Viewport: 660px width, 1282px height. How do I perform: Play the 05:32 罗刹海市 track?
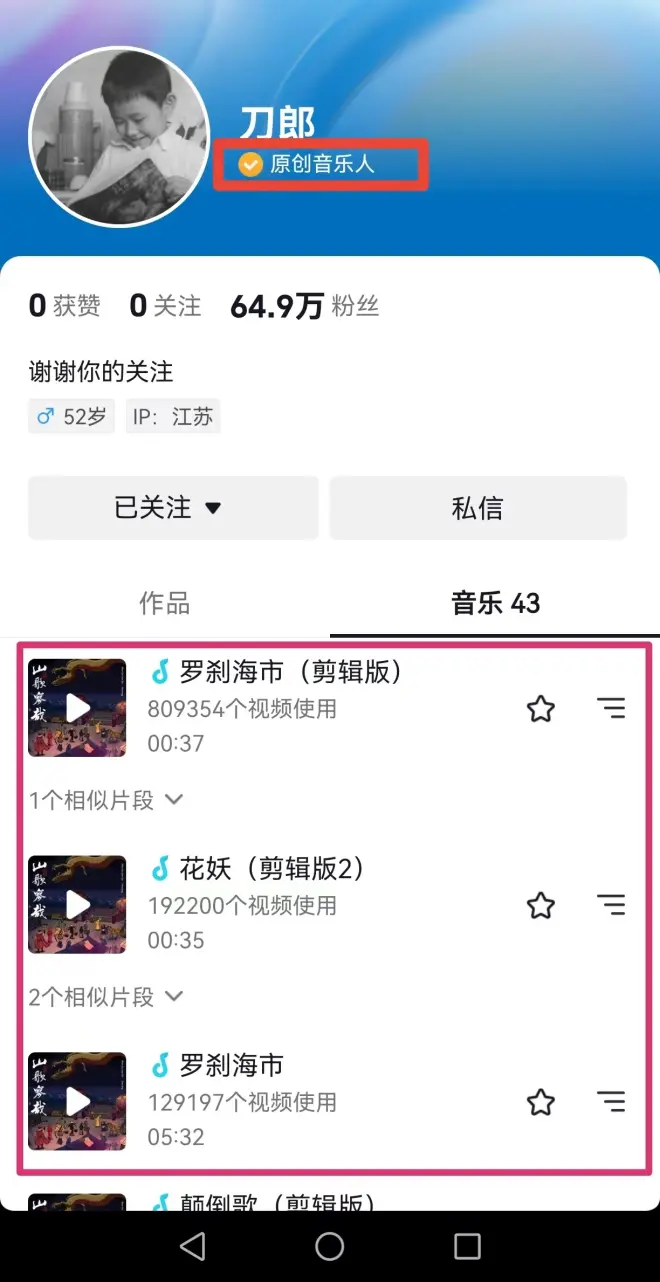pyautogui.click(x=77, y=1101)
